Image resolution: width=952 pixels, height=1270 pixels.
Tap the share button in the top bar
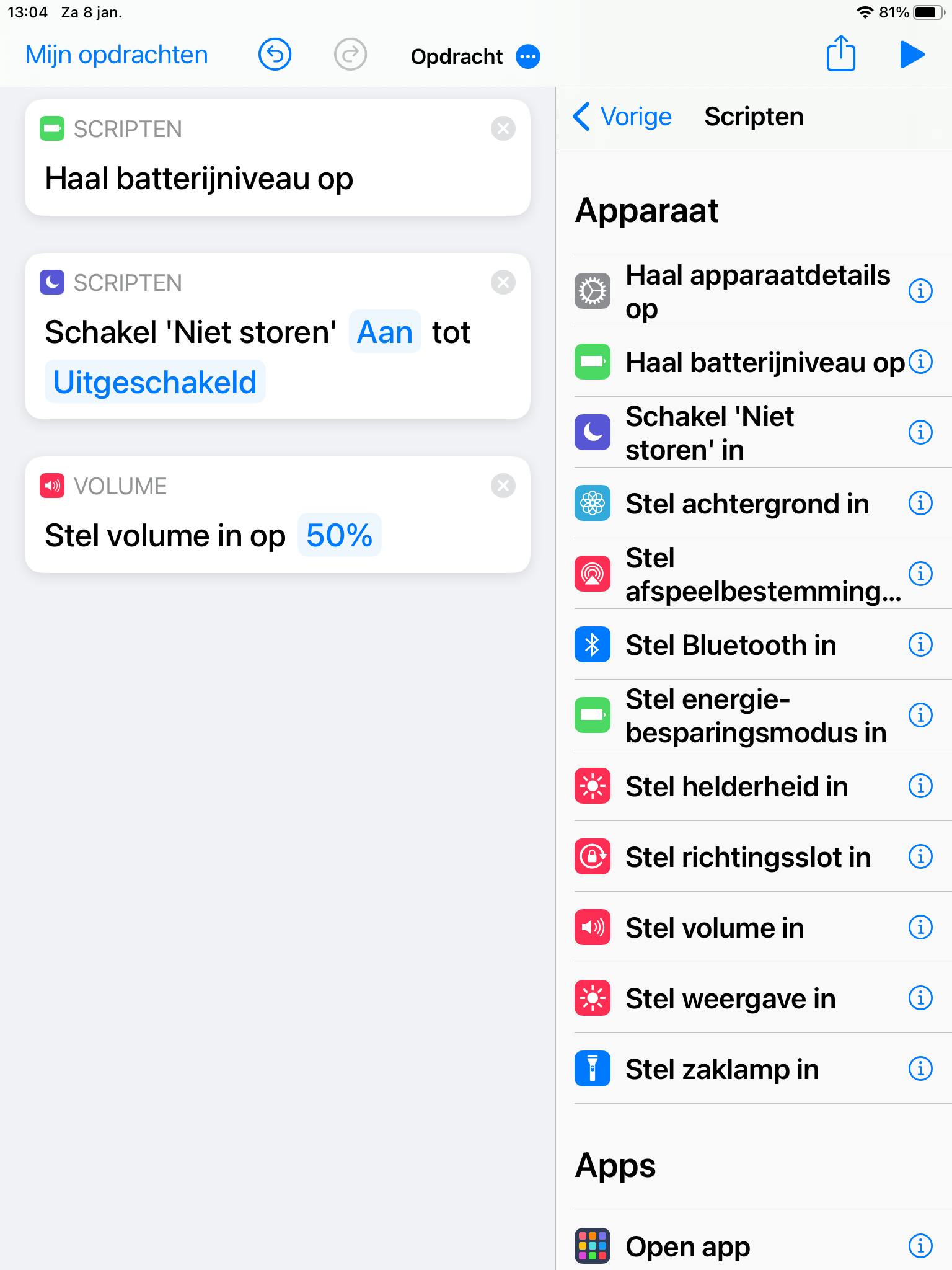(x=840, y=55)
